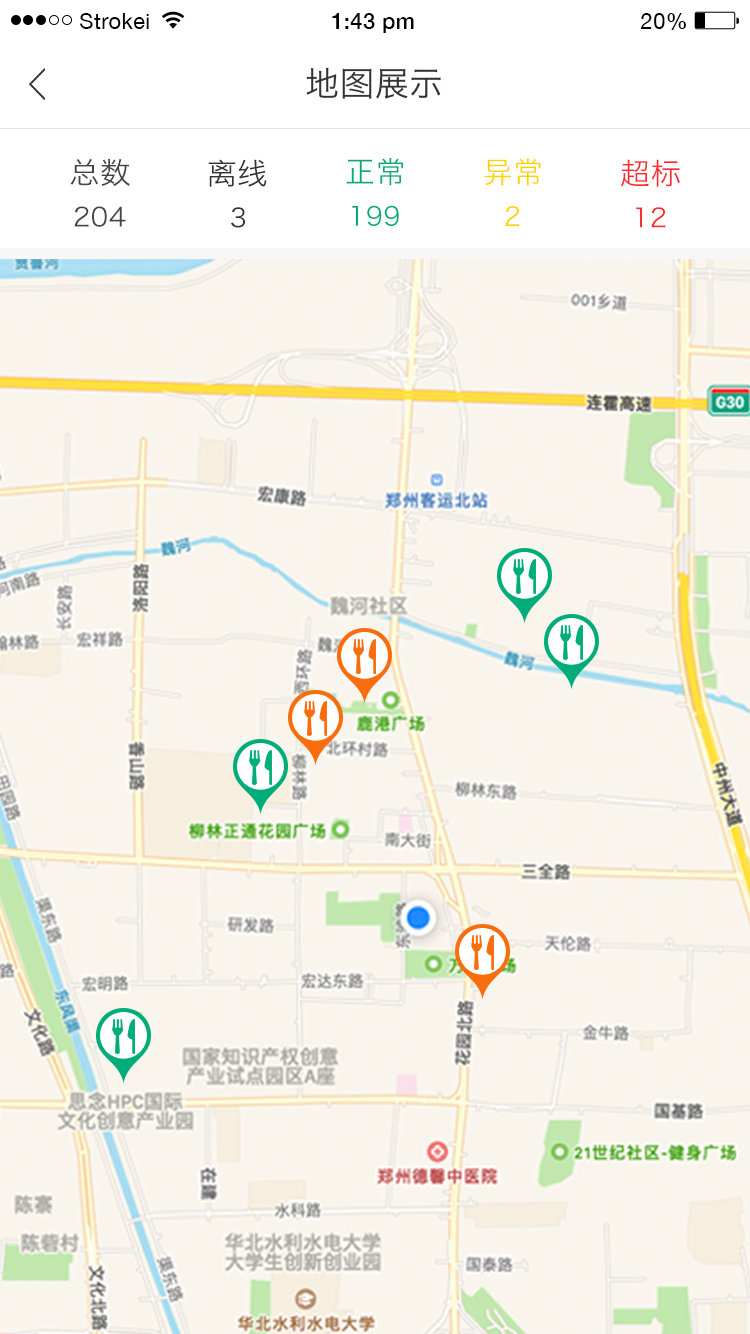Select the 离线 category showing 3

coord(237,190)
